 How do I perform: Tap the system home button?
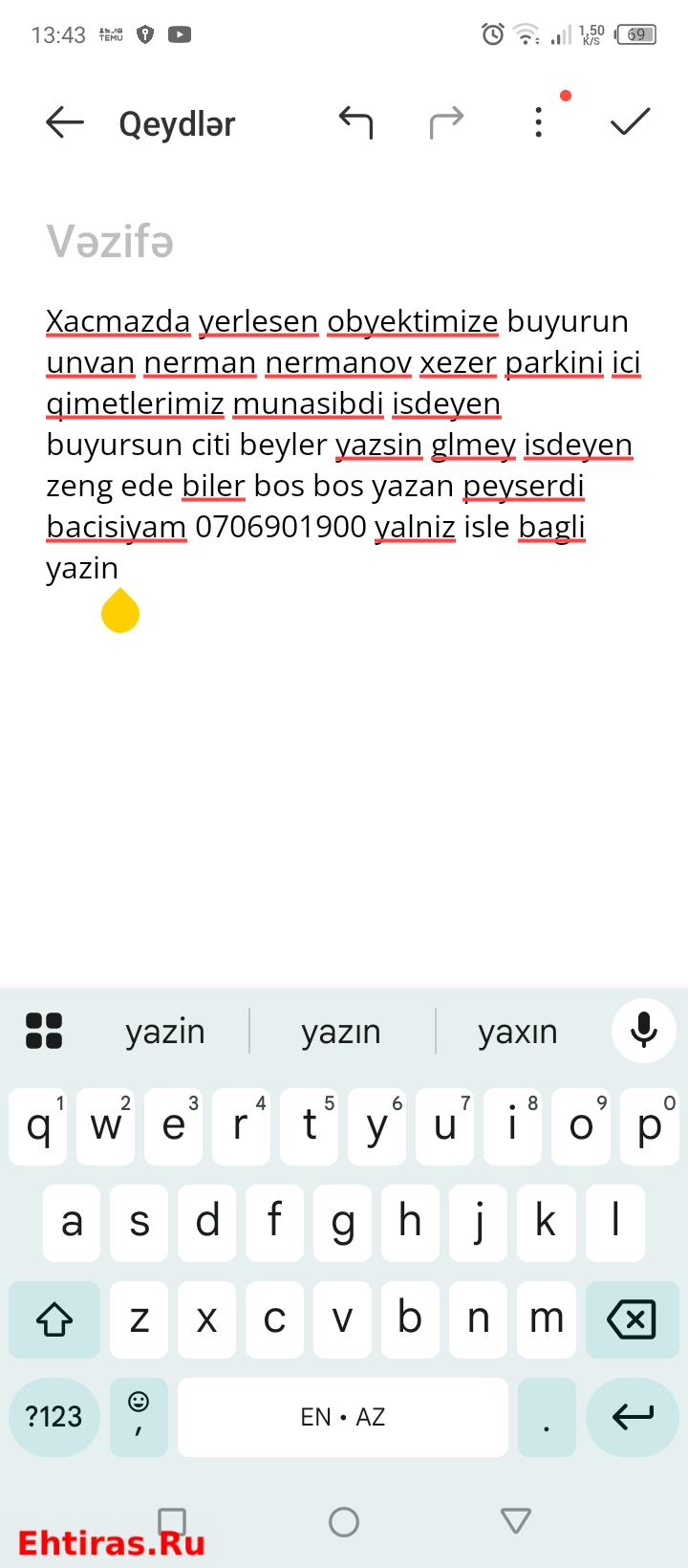(x=344, y=1521)
